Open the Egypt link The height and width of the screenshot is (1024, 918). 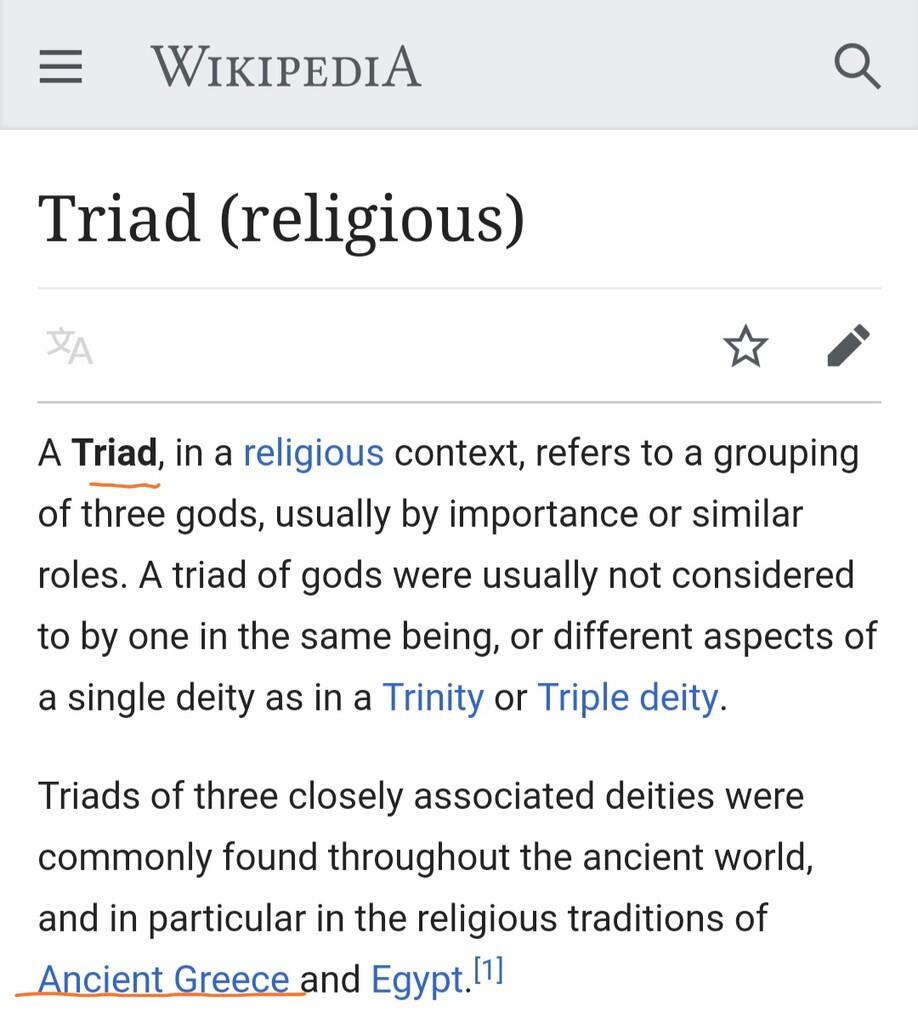point(416,980)
